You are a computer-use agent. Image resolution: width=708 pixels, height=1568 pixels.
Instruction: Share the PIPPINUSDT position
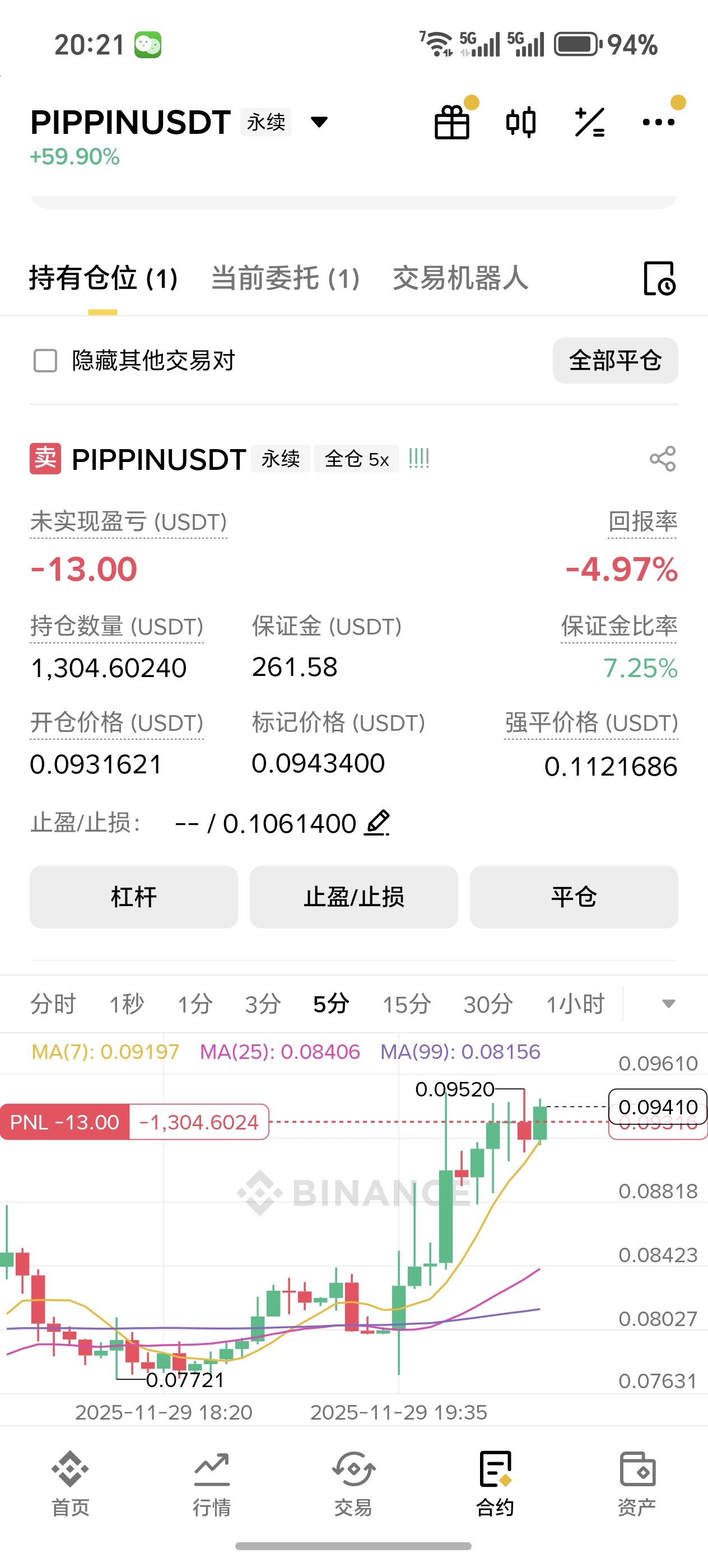coord(662,459)
